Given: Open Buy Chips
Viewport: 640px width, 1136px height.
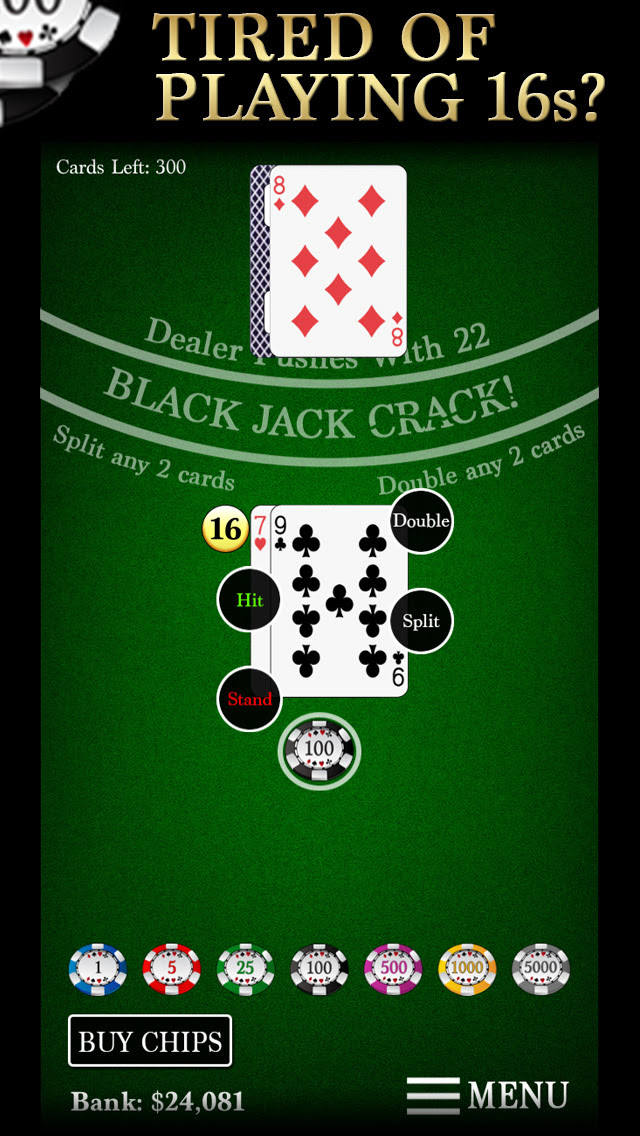Looking at the screenshot, I should (150, 1041).
